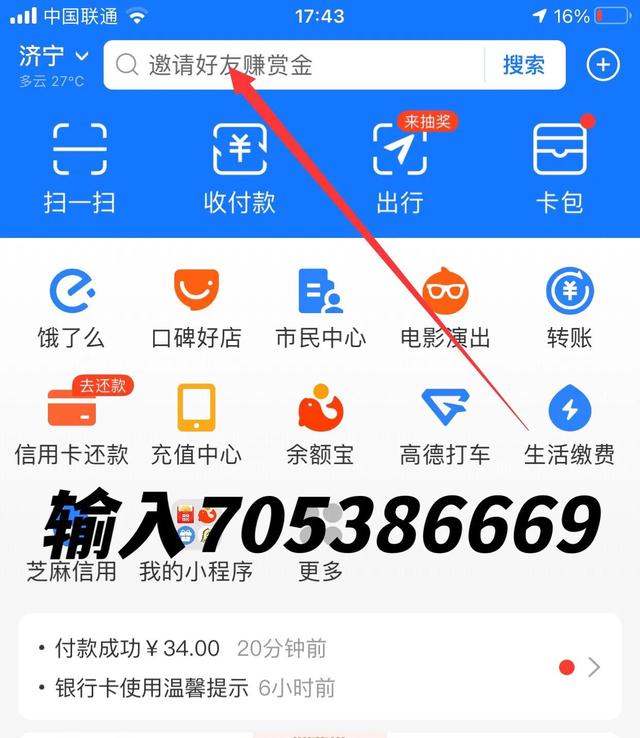Open the plus add menu

pyautogui.click(x=603, y=65)
